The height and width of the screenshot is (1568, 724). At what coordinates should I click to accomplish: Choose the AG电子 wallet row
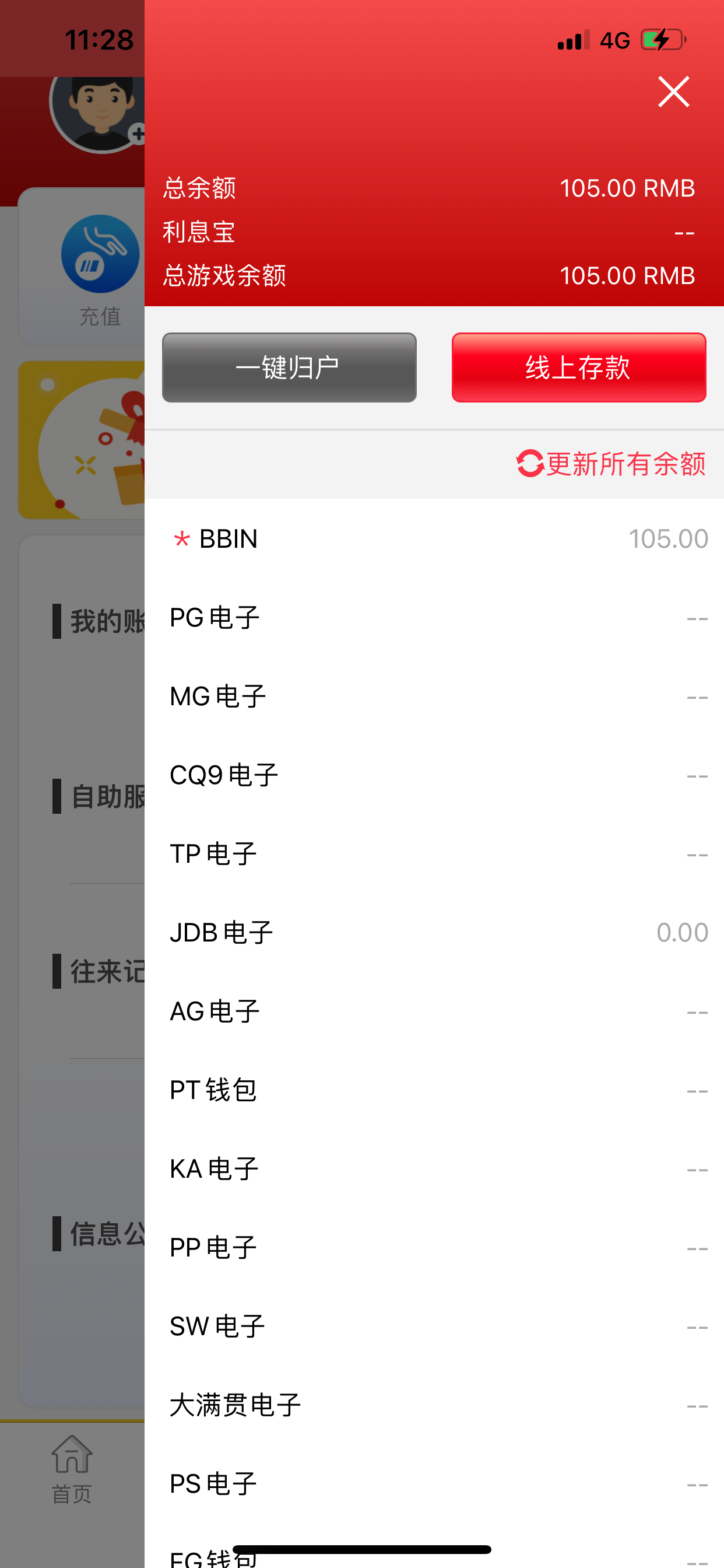(x=433, y=1012)
